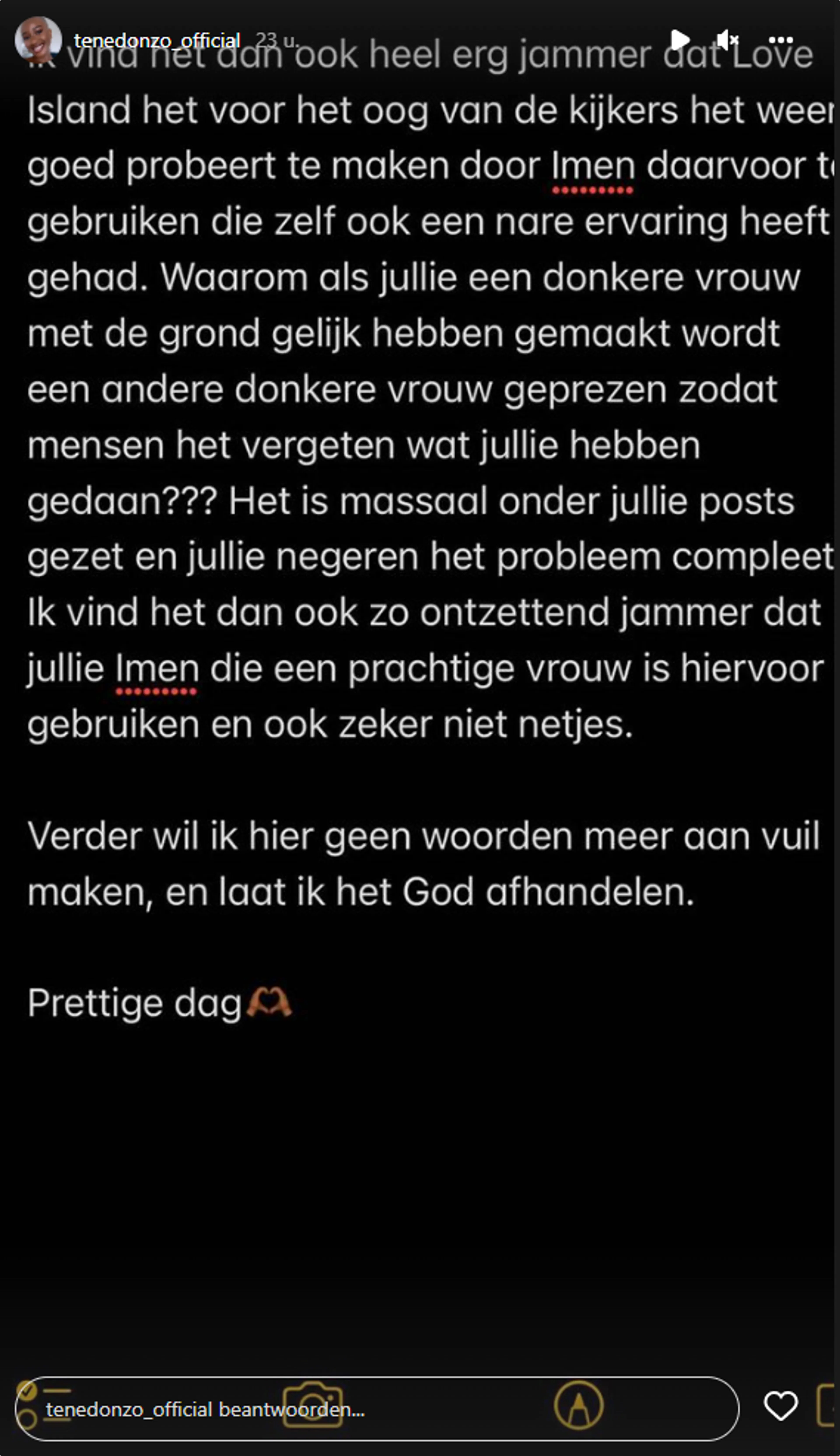Viewport: 840px width, 1456px height.
Task: Play the paused story
Action: click(x=680, y=40)
